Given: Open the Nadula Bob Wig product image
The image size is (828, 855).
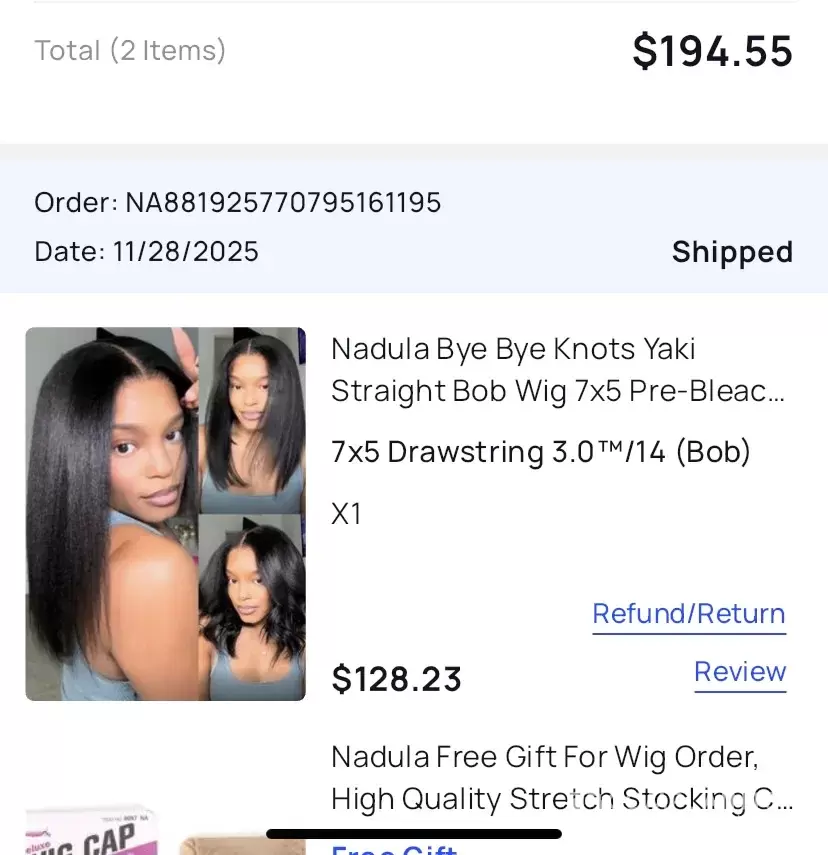Looking at the screenshot, I should pyautogui.click(x=166, y=513).
